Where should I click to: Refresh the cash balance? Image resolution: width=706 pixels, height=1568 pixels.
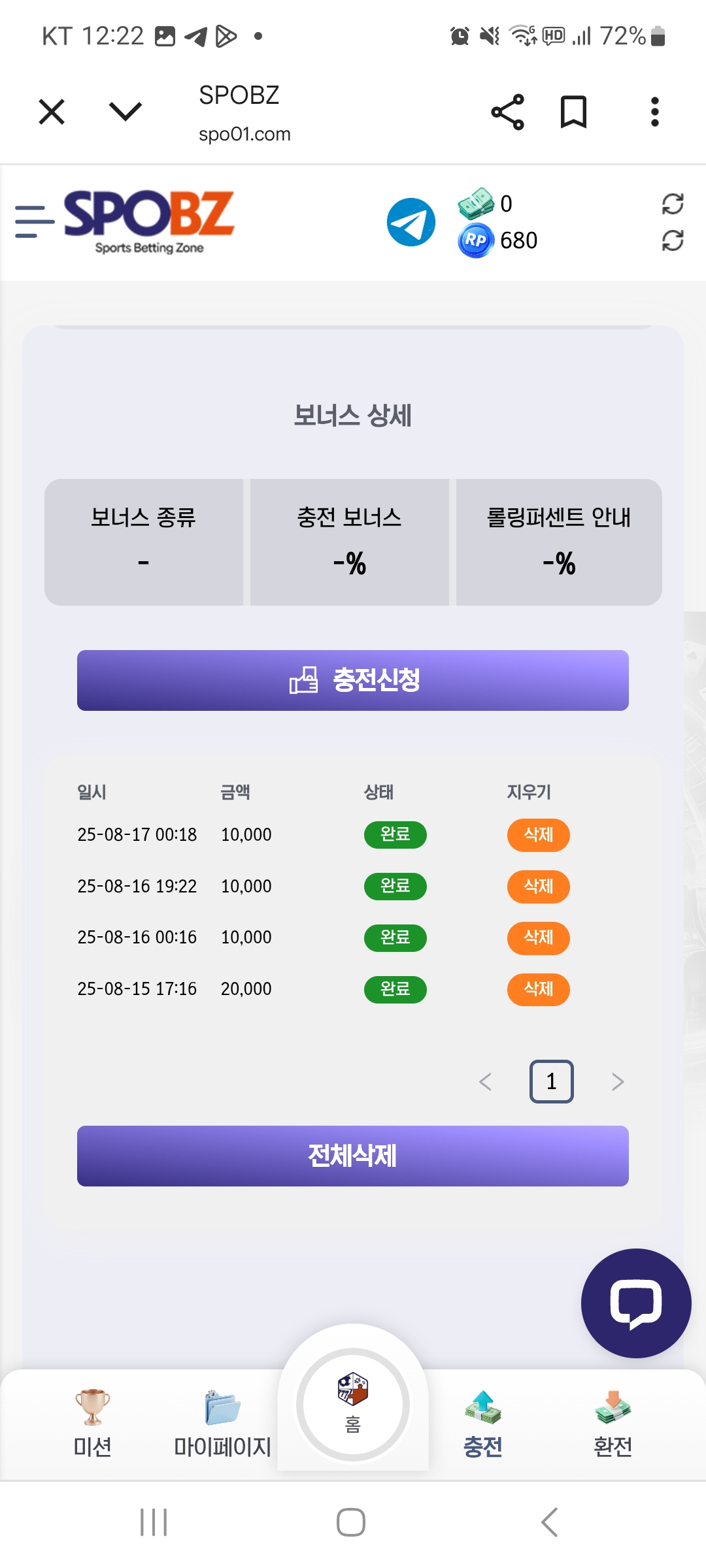pyautogui.click(x=672, y=204)
